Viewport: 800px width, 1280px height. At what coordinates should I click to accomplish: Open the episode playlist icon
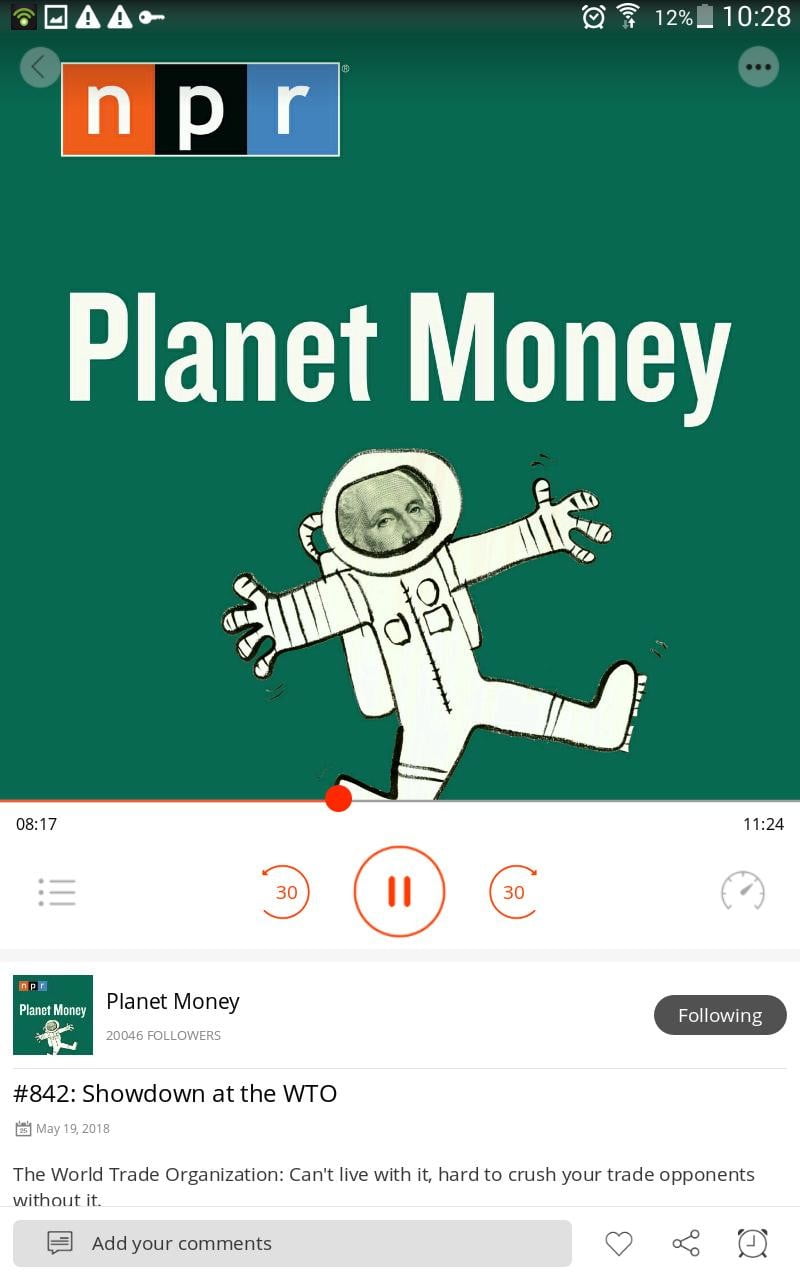[57, 892]
